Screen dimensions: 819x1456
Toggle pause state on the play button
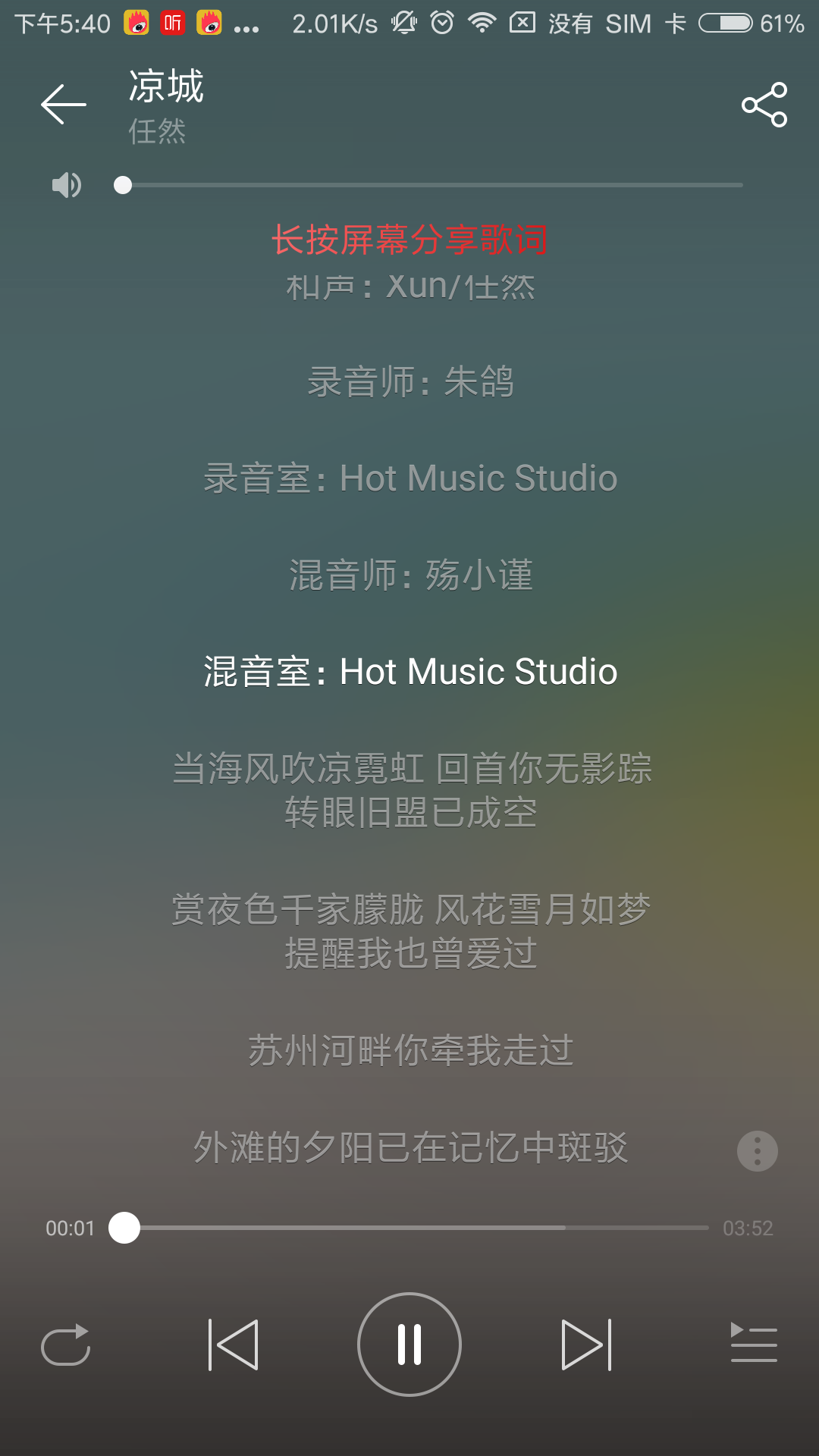[x=409, y=1342]
